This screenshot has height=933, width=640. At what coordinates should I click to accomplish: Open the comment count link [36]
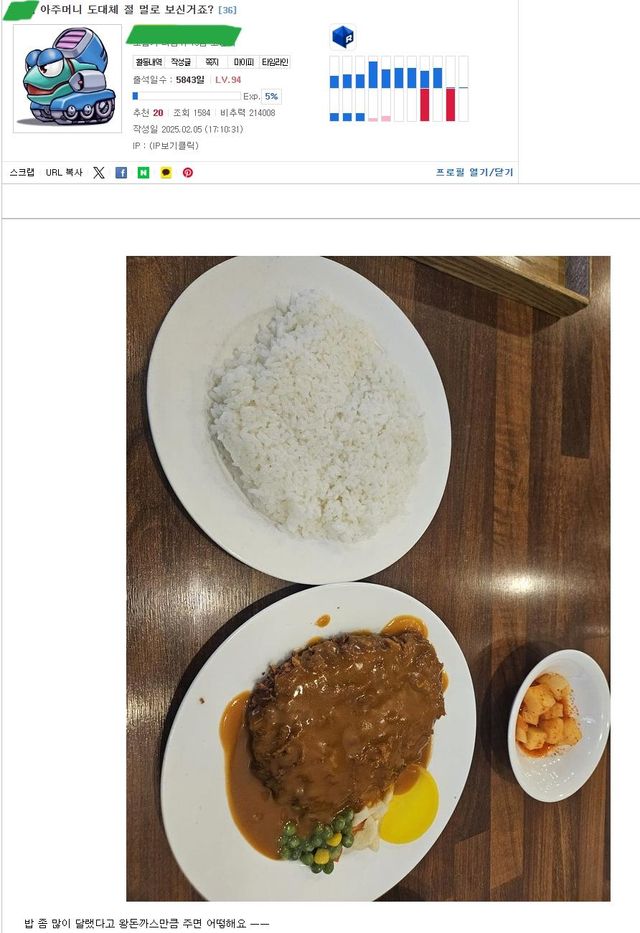click(x=228, y=10)
